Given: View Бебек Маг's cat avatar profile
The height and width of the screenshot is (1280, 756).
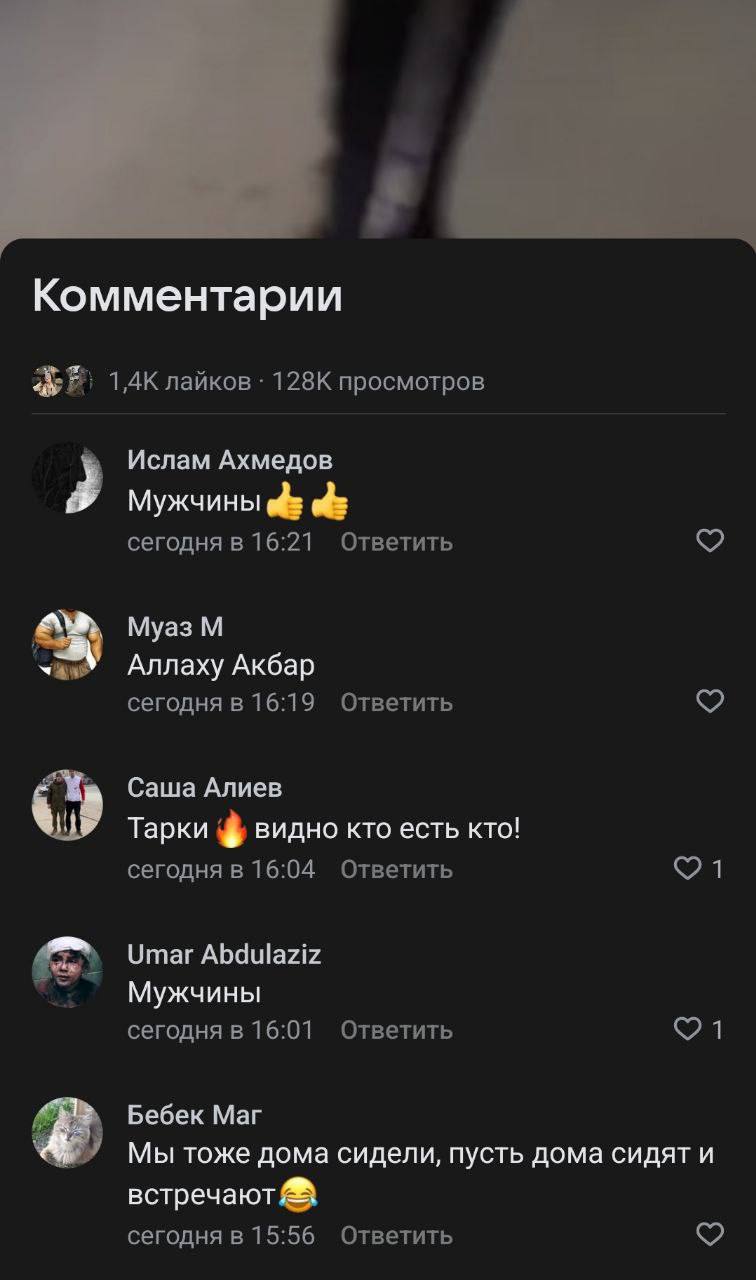Looking at the screenshot, I should 68,1132.
